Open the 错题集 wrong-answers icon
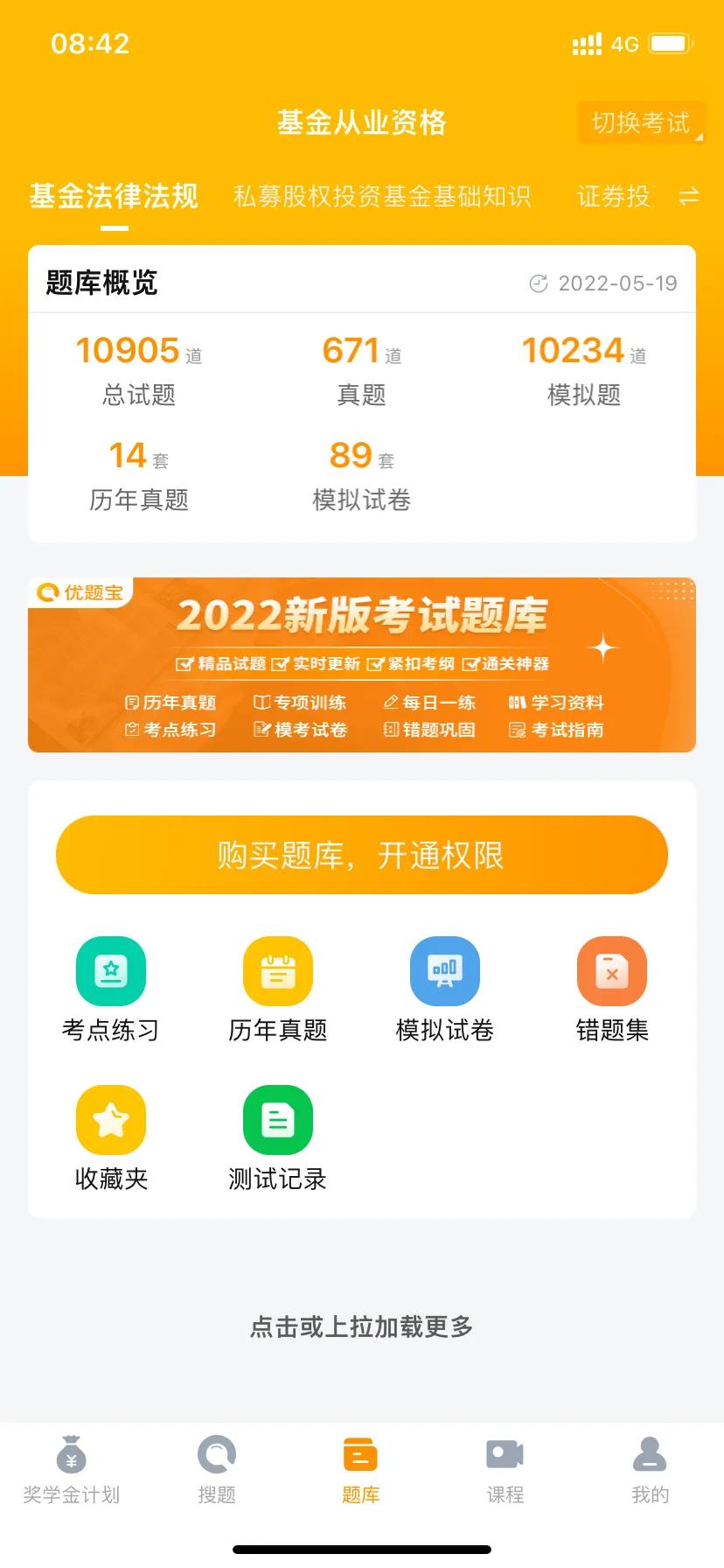Viewport: 724px width, 1568px height. pyautogui.click(x=612, y=969)
